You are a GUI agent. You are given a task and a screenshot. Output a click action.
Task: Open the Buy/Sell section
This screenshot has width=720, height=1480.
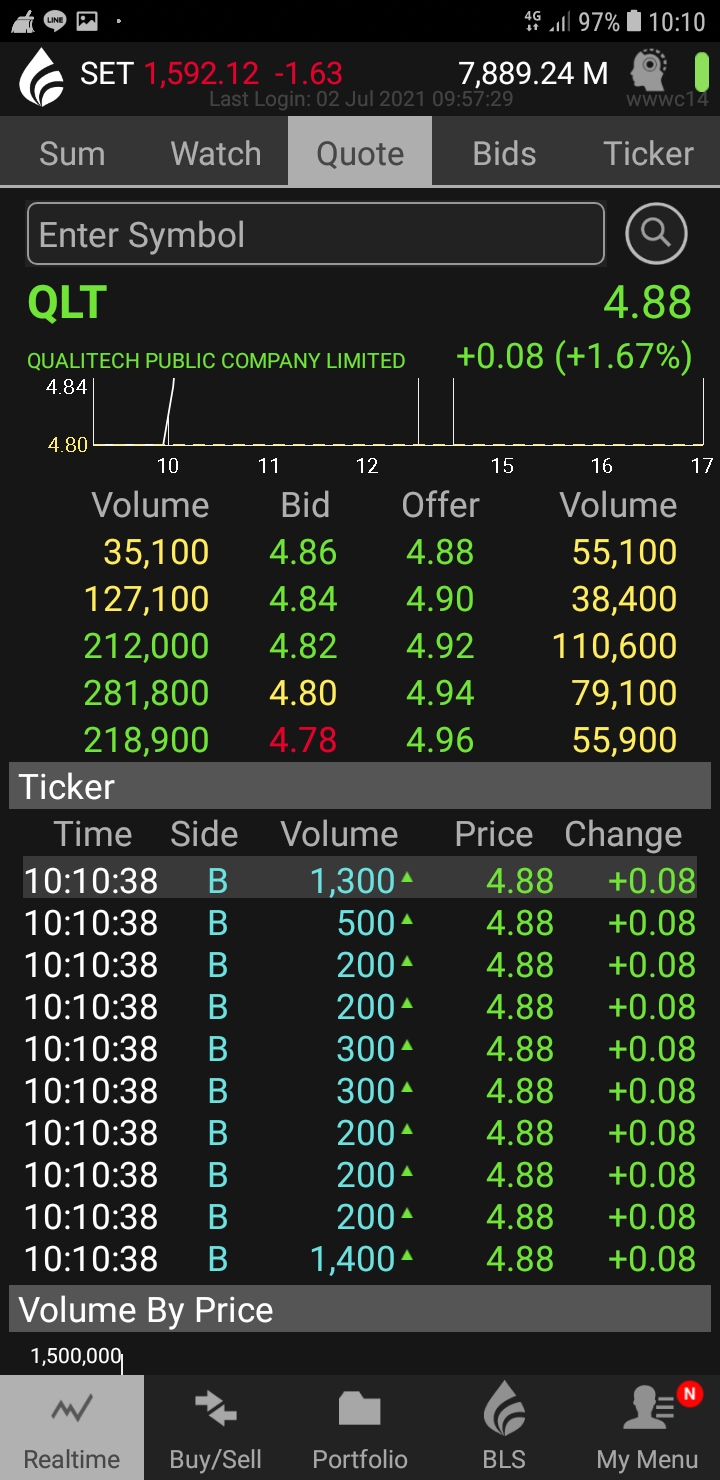[x=216, y=1428]
